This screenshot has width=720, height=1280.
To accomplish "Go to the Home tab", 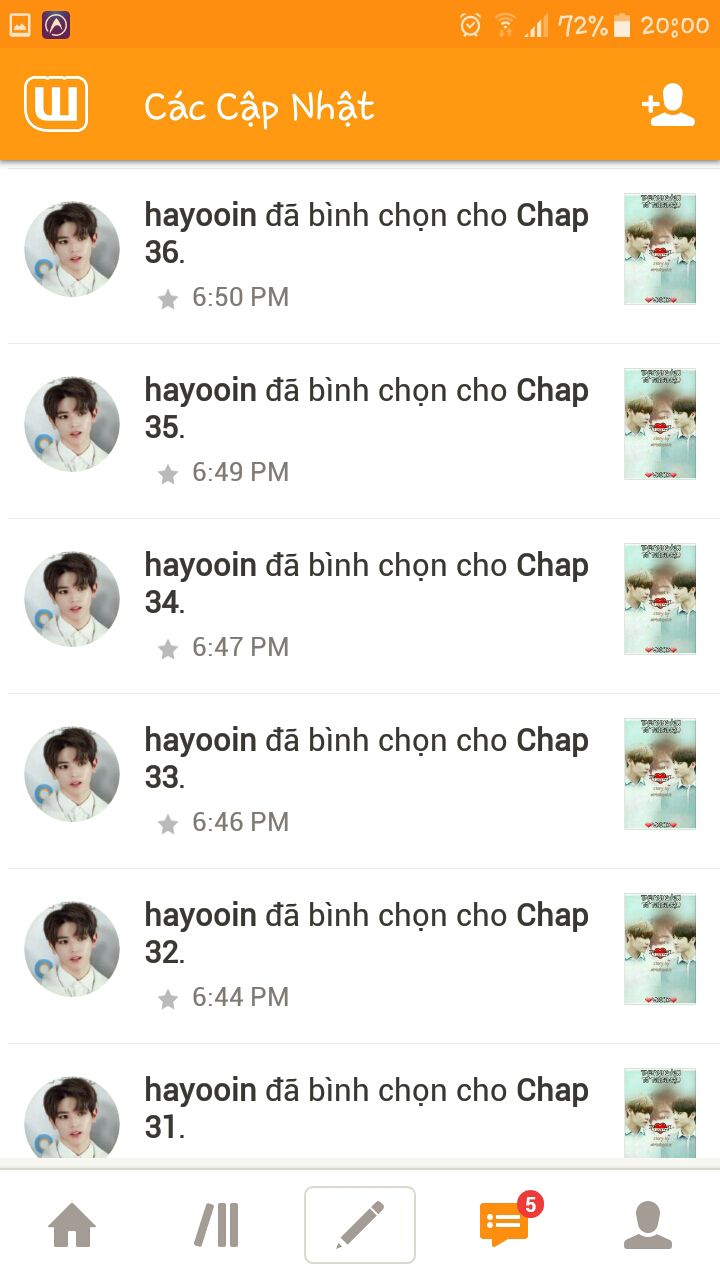I will (x=72, y=1225).
